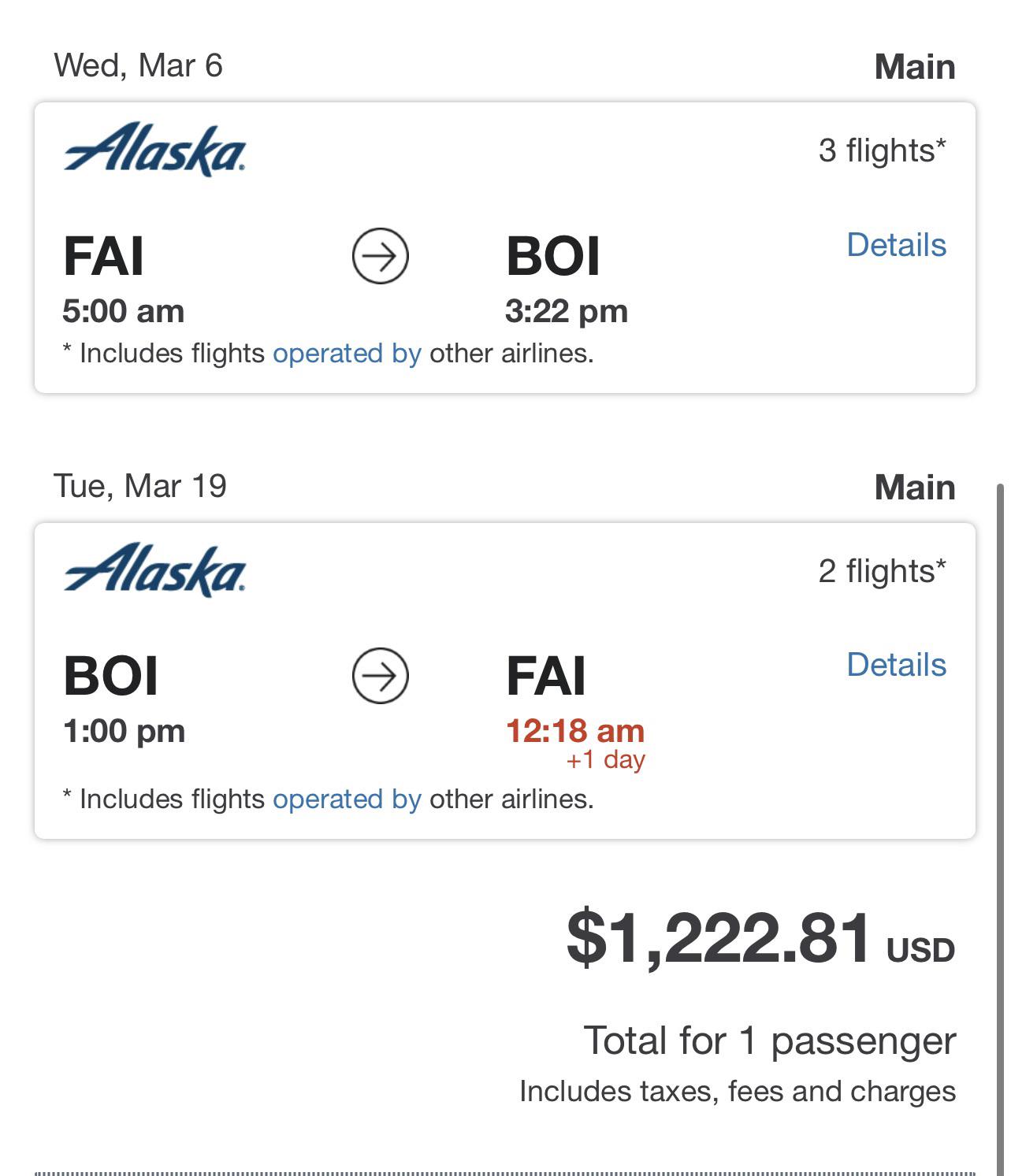Click the arrow icon between BOI and FAI
Image resolution: width=1011 pixels, height=1176 pixels.
(379, 676)
